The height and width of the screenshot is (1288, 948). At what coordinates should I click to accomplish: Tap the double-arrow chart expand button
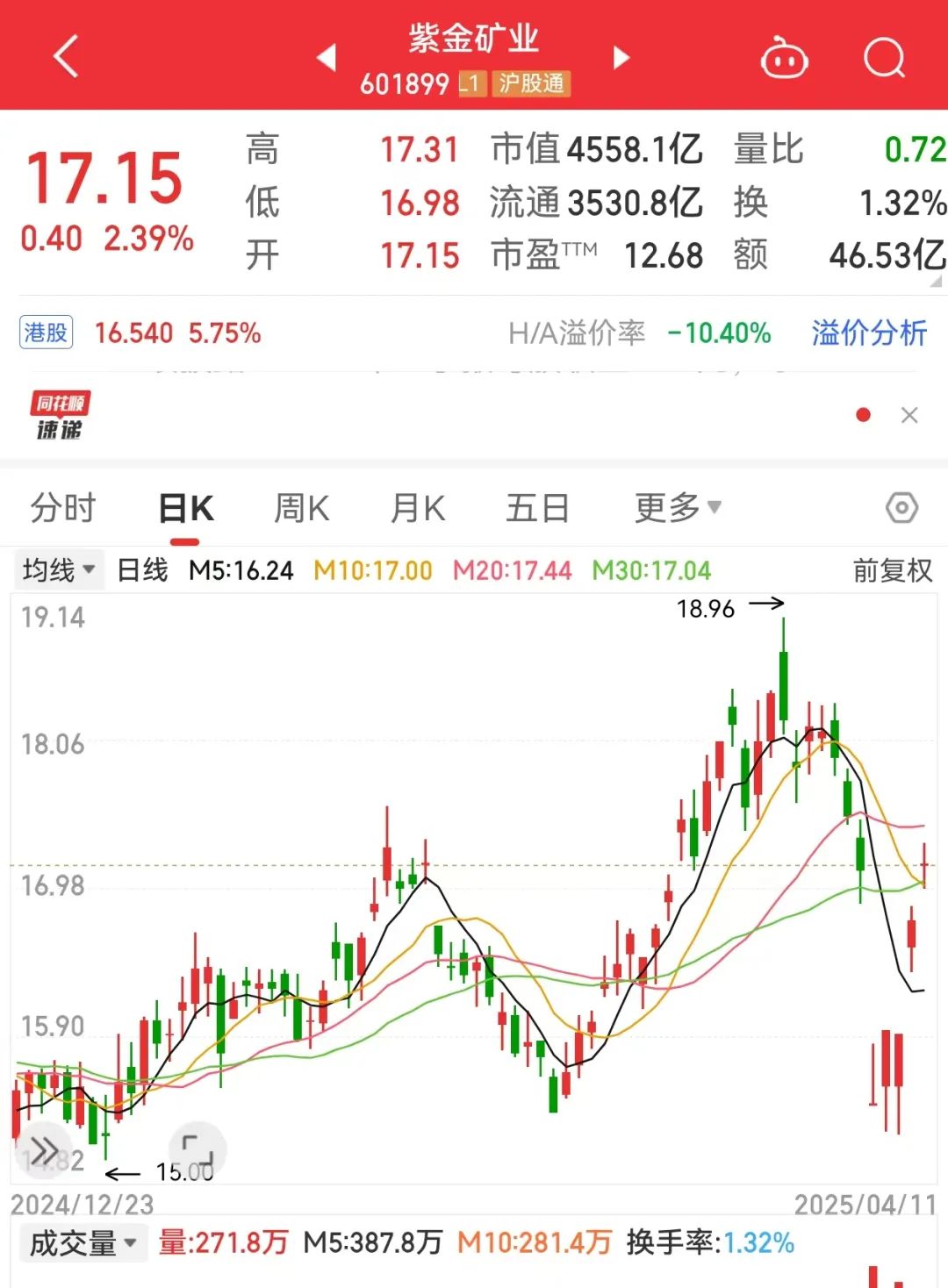click(45, 1149)
